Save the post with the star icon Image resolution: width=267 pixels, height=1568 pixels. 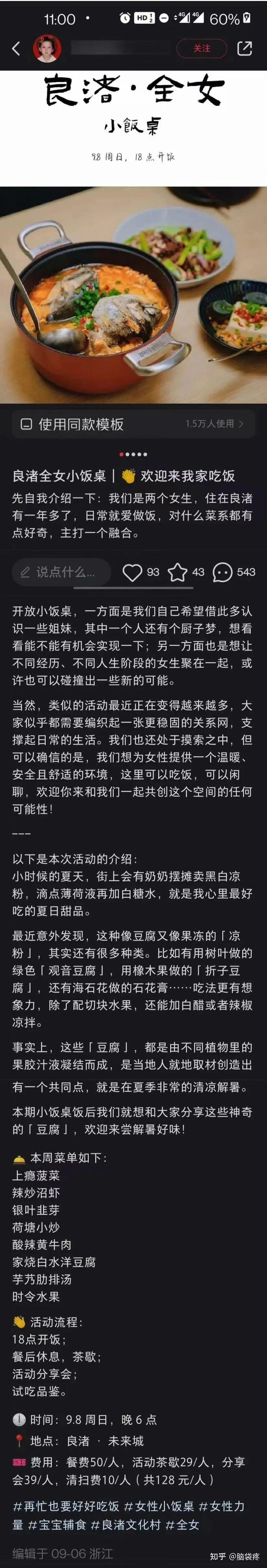click(x=177, y=572)
